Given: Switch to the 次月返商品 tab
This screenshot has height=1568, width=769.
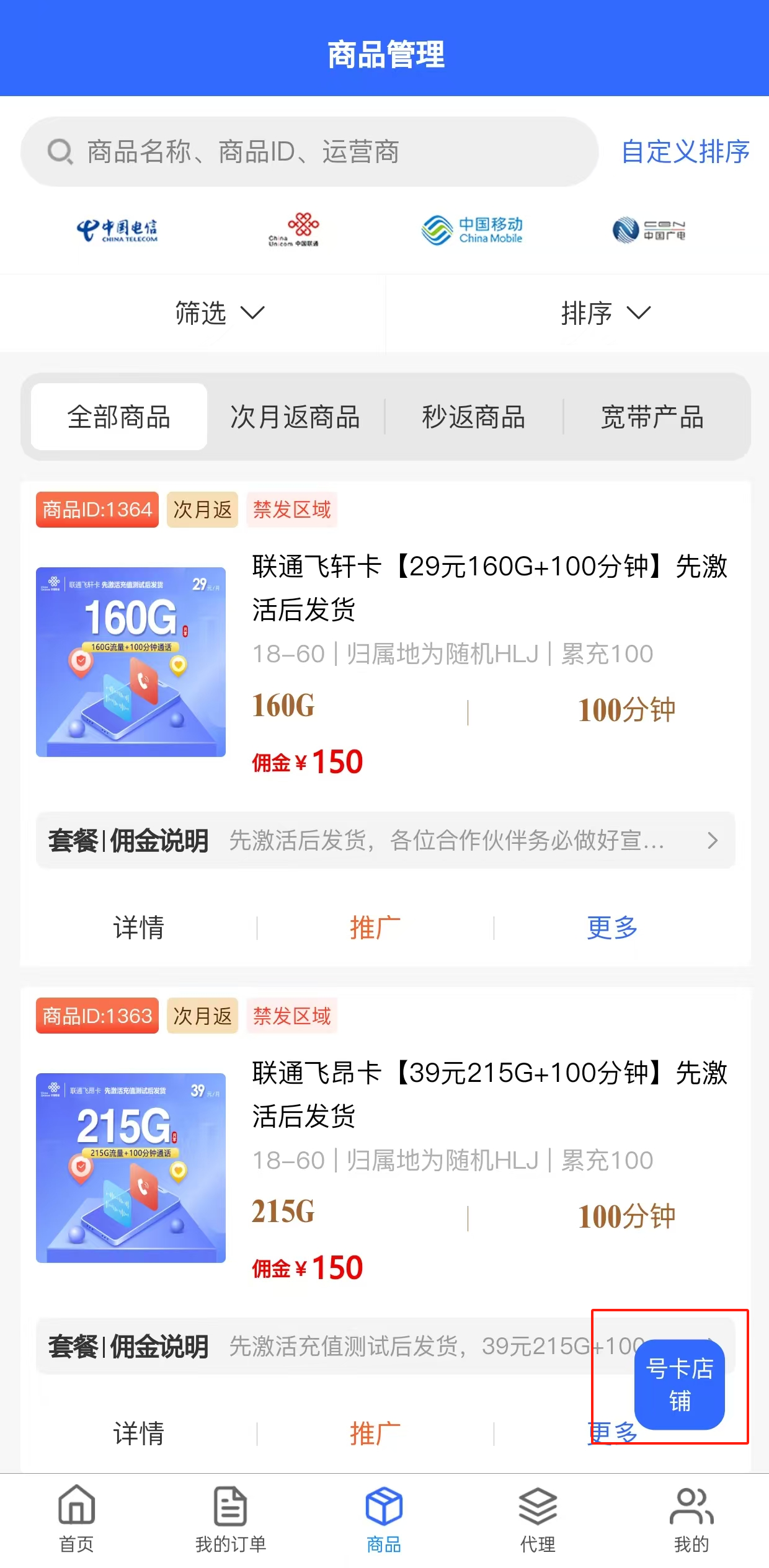Looking at the screenshot, I should pos(296,417).
